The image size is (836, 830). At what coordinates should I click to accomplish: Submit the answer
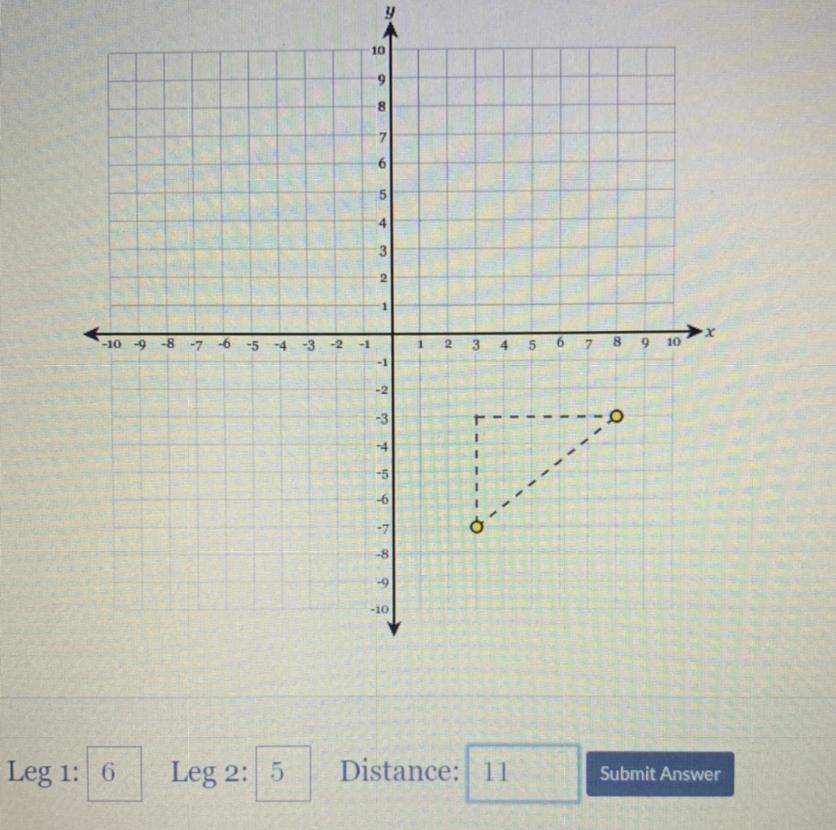(x=659, y=774)
